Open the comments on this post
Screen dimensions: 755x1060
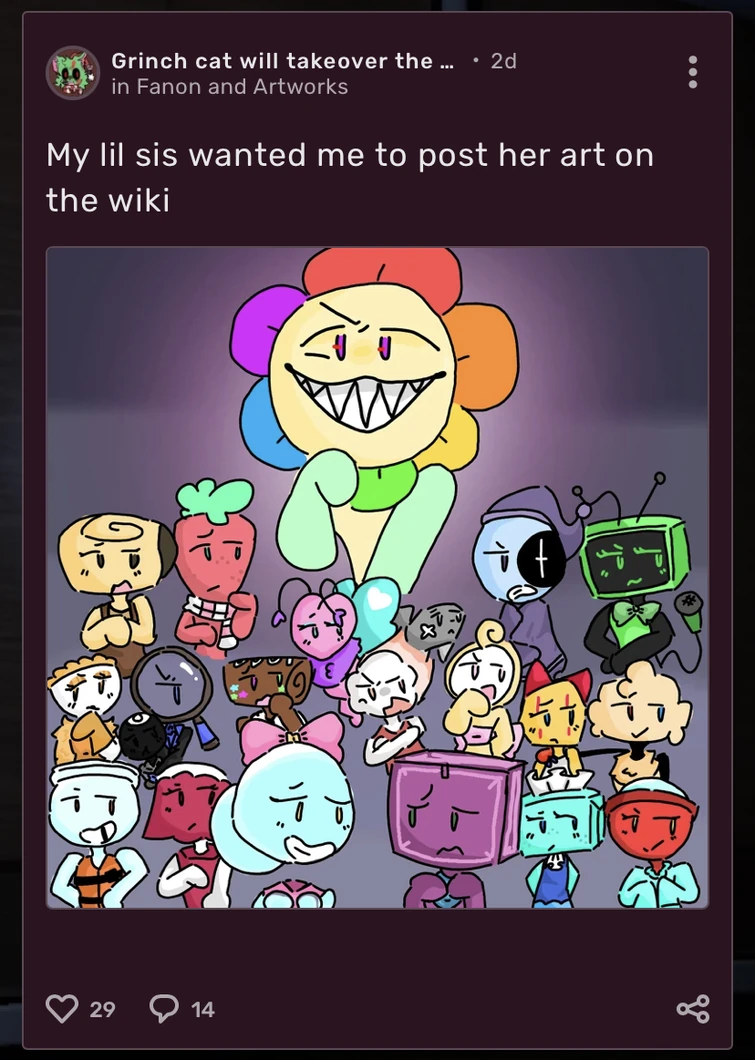[163, 1008]
